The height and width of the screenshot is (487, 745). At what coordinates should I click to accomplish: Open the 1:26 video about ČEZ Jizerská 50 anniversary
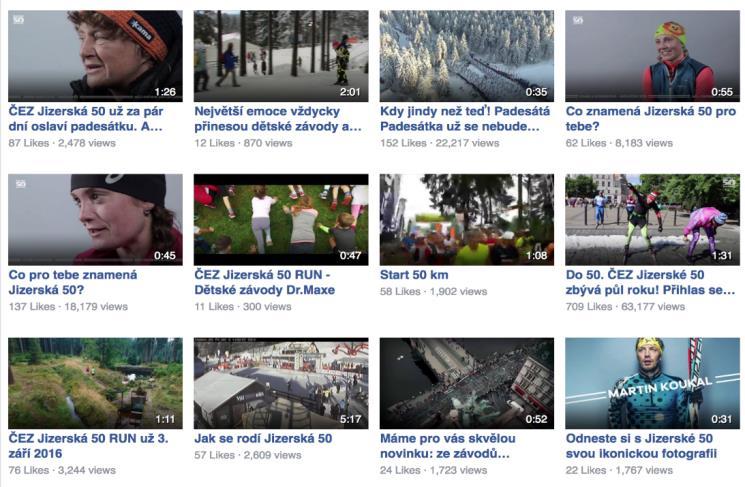(95, 55)
